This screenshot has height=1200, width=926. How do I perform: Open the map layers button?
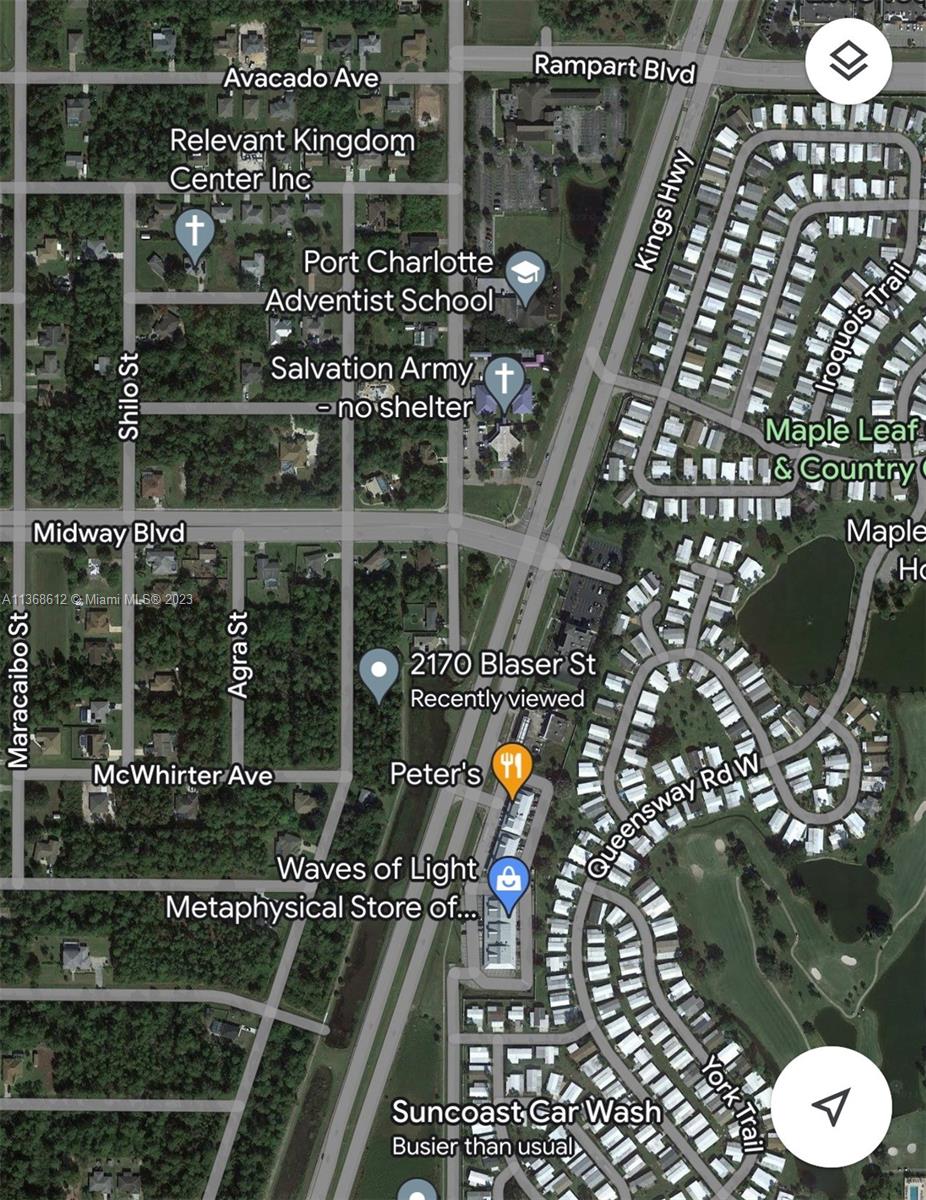849,61
